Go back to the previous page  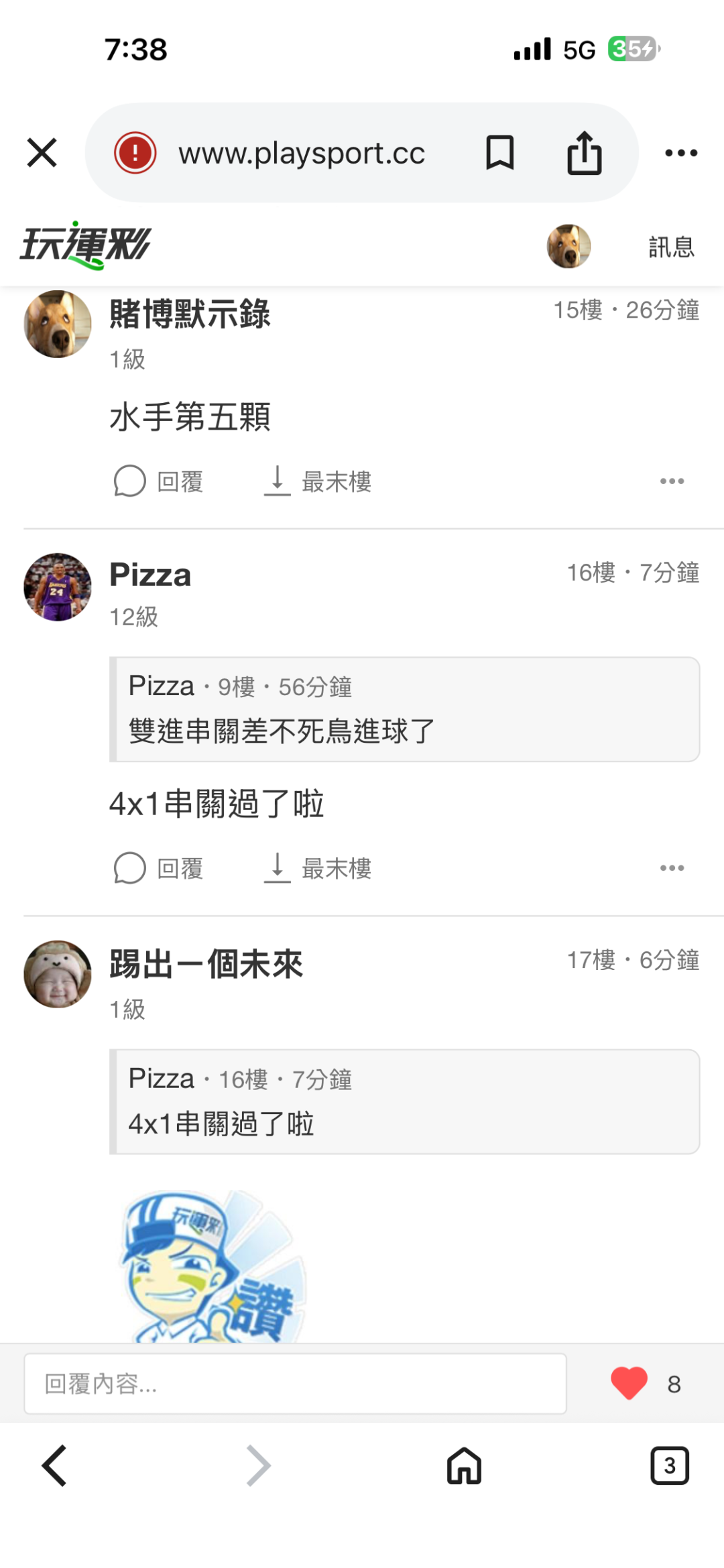pyautogui.click(x=55, y=1465)
